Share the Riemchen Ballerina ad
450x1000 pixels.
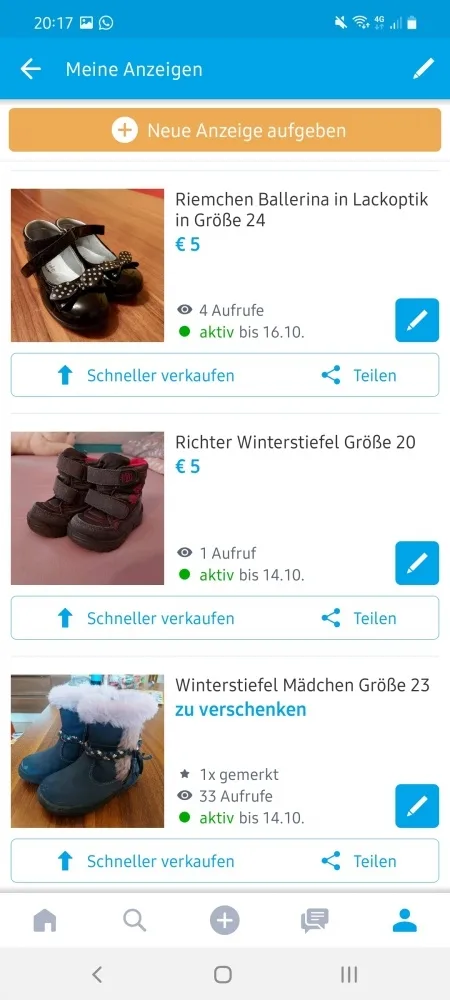click(x=359, y=375)
